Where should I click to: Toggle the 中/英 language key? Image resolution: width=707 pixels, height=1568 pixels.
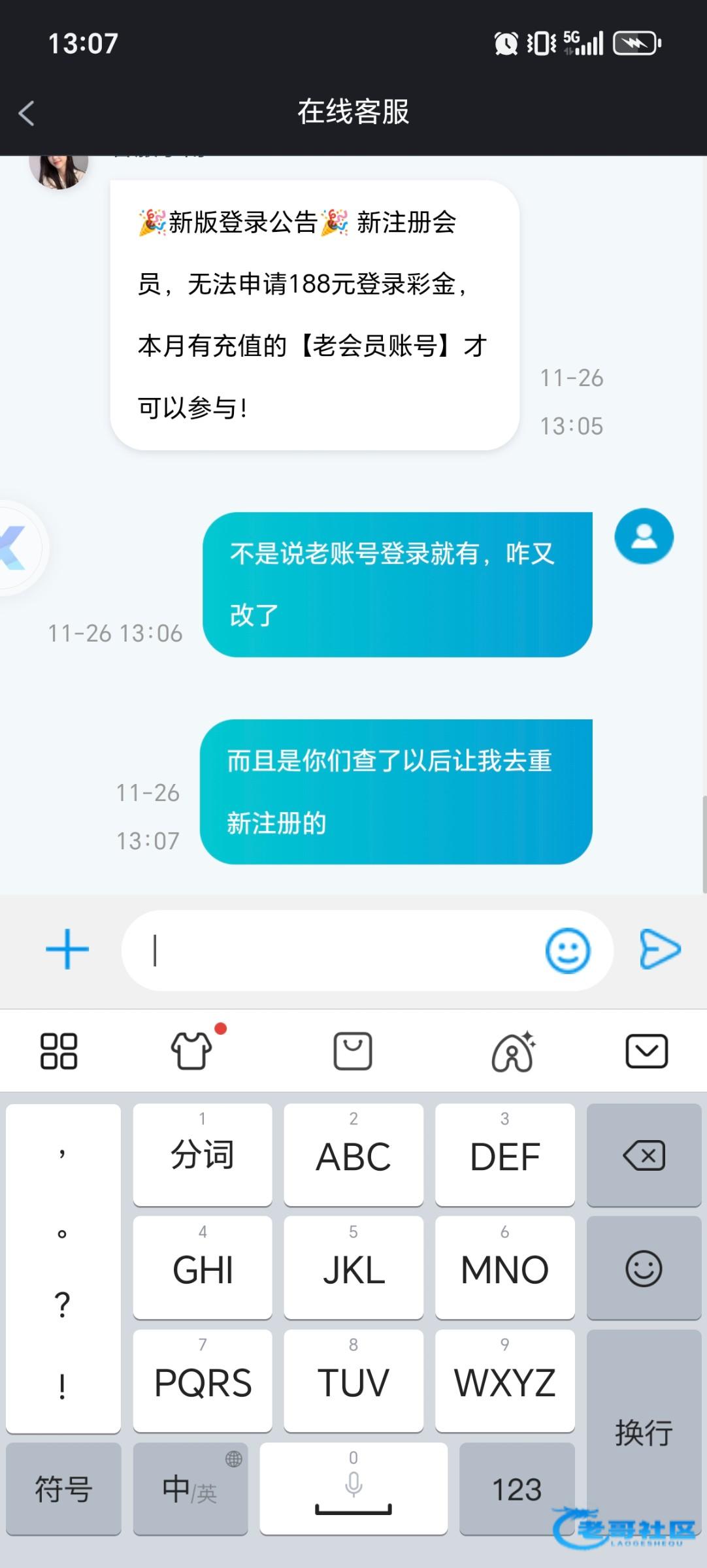click(x=190, y=1490)
